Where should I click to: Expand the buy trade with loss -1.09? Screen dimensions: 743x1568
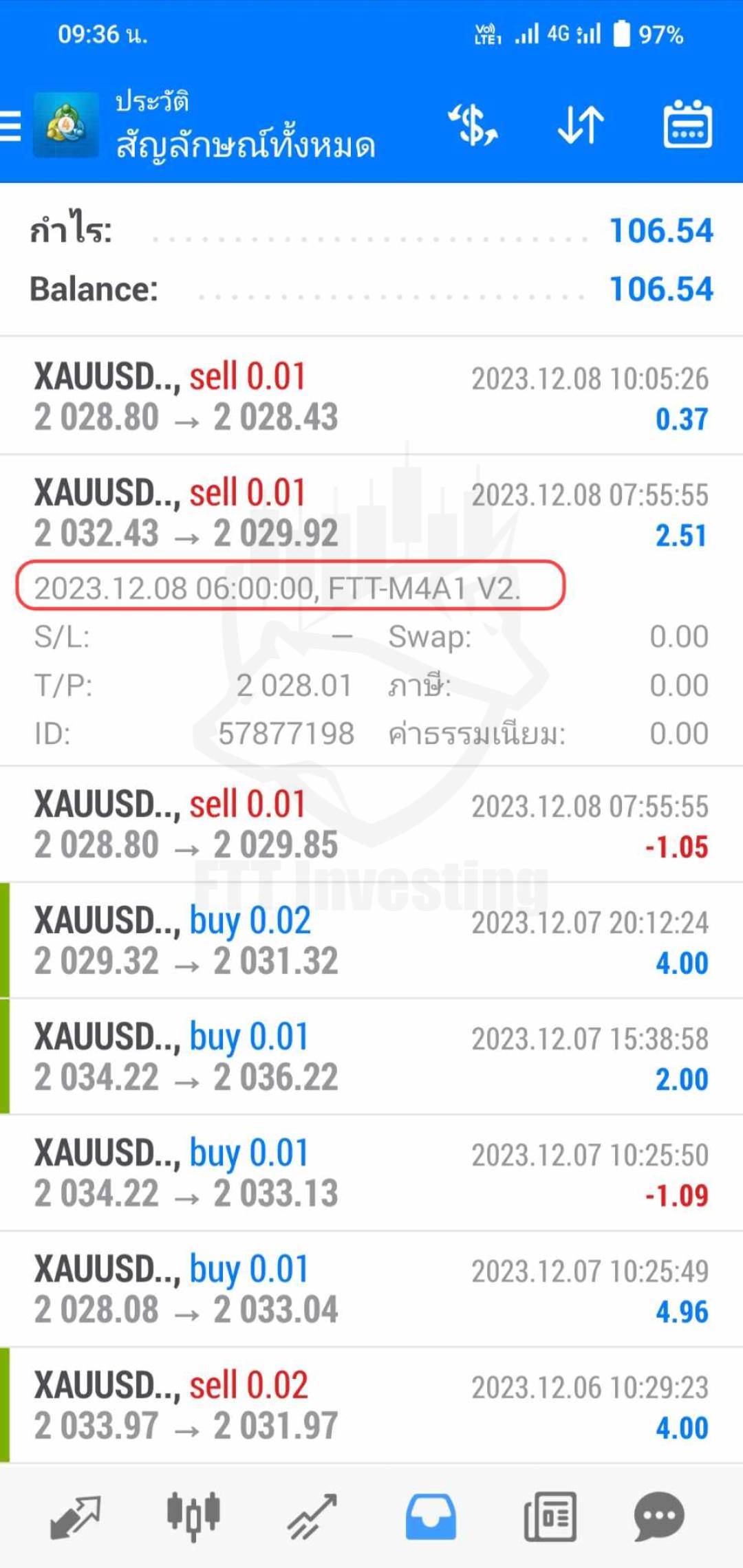click(x=371, y=1173)
